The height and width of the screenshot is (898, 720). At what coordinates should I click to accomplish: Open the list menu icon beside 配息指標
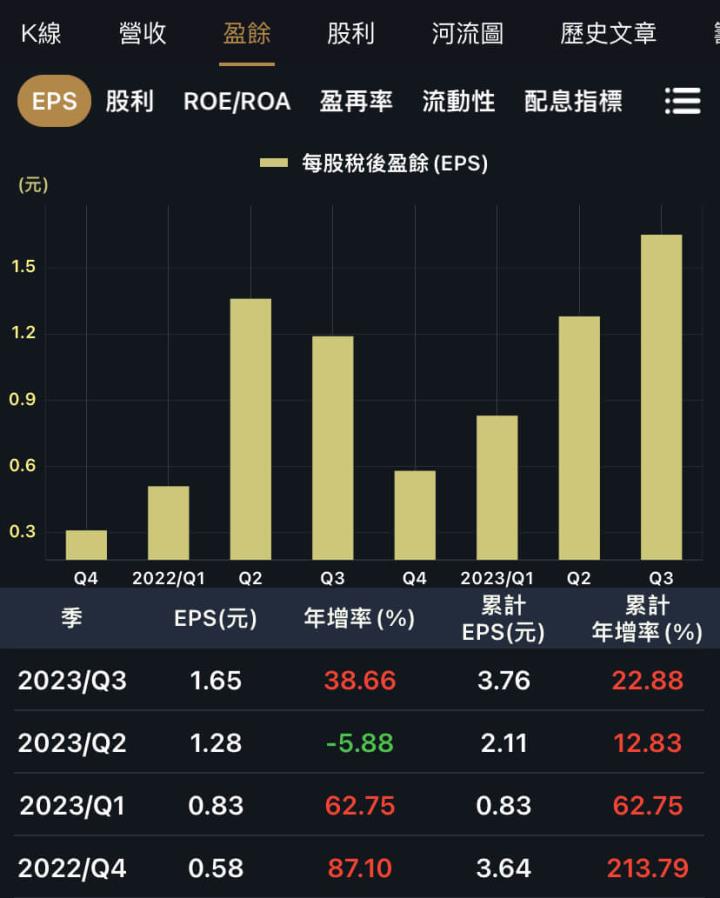click(683, 101)
